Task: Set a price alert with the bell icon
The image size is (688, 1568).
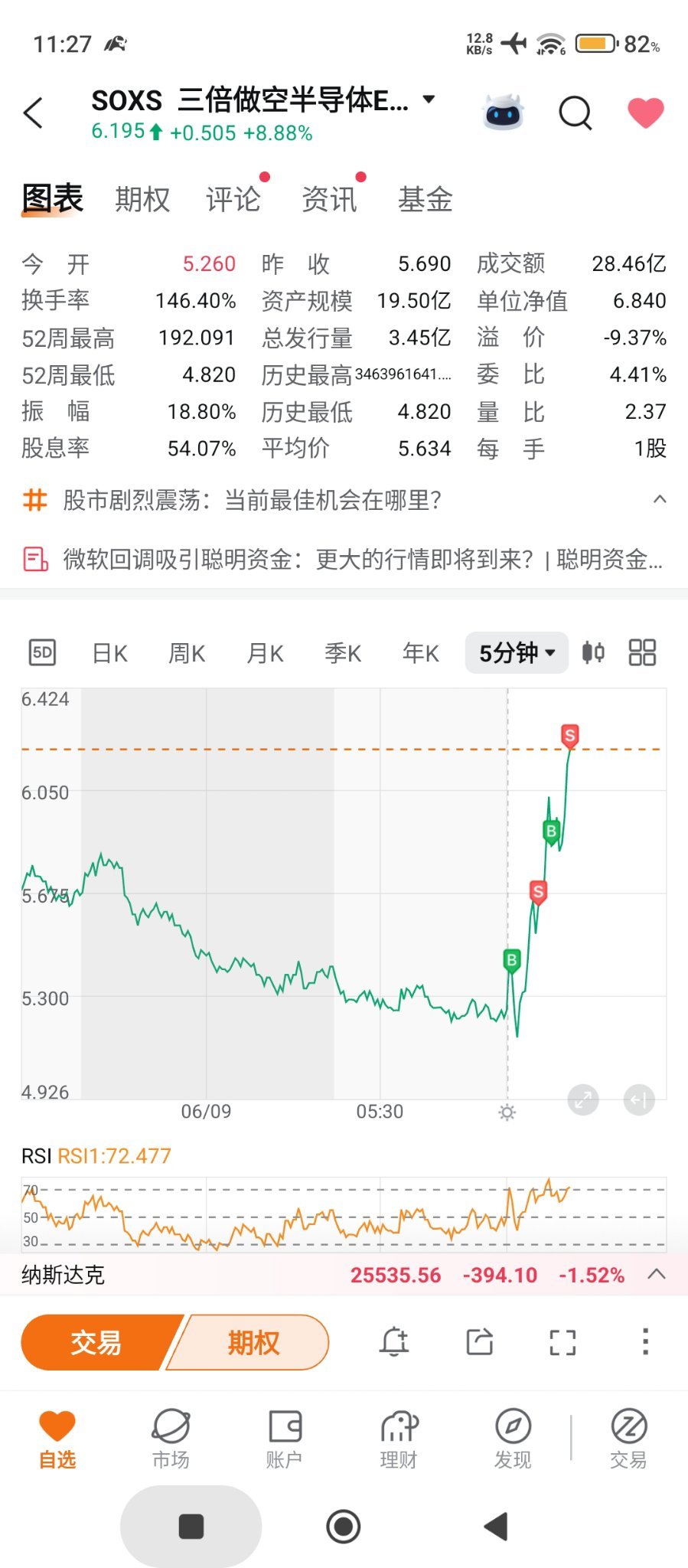Action: (x=394, y=1341)
